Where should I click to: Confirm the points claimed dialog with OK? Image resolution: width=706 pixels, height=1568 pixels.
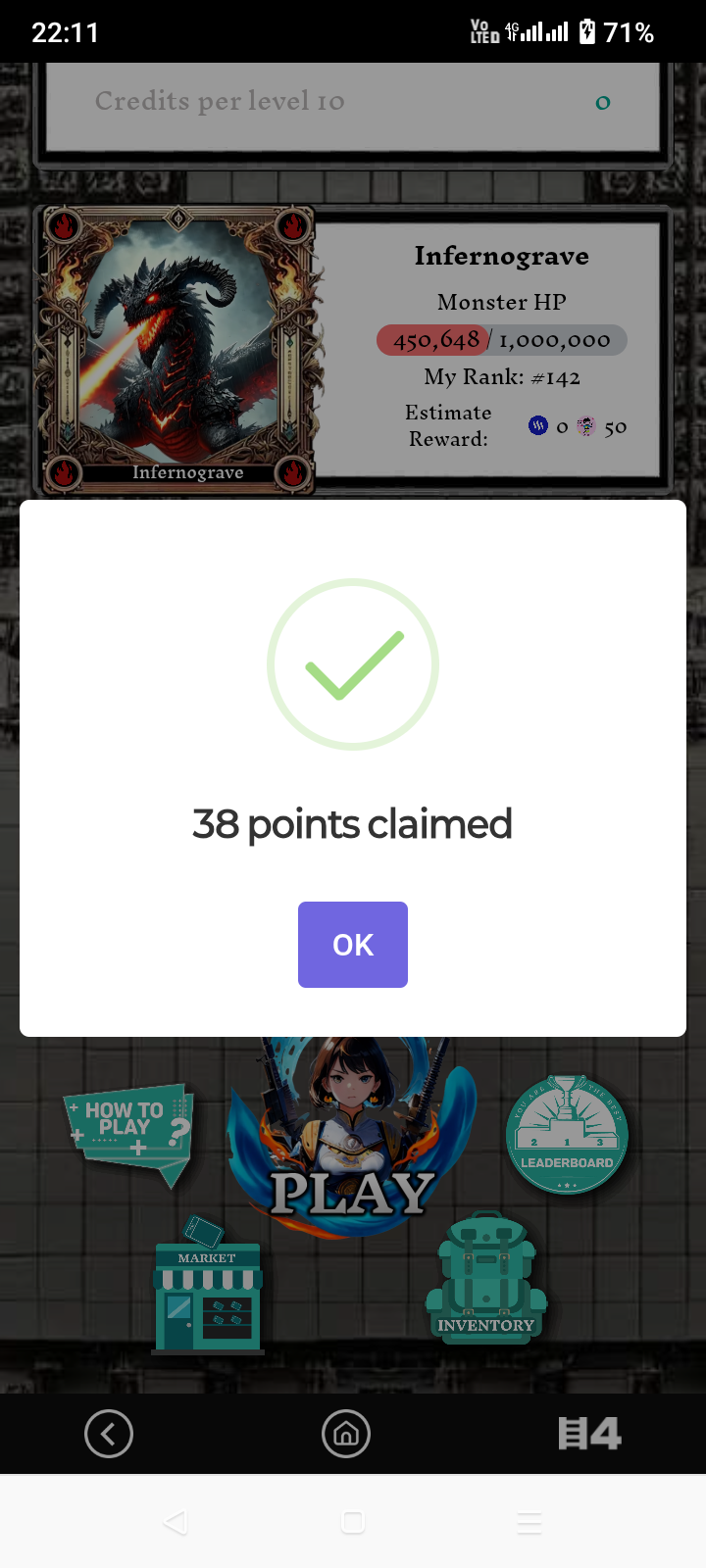click(353, 945)
